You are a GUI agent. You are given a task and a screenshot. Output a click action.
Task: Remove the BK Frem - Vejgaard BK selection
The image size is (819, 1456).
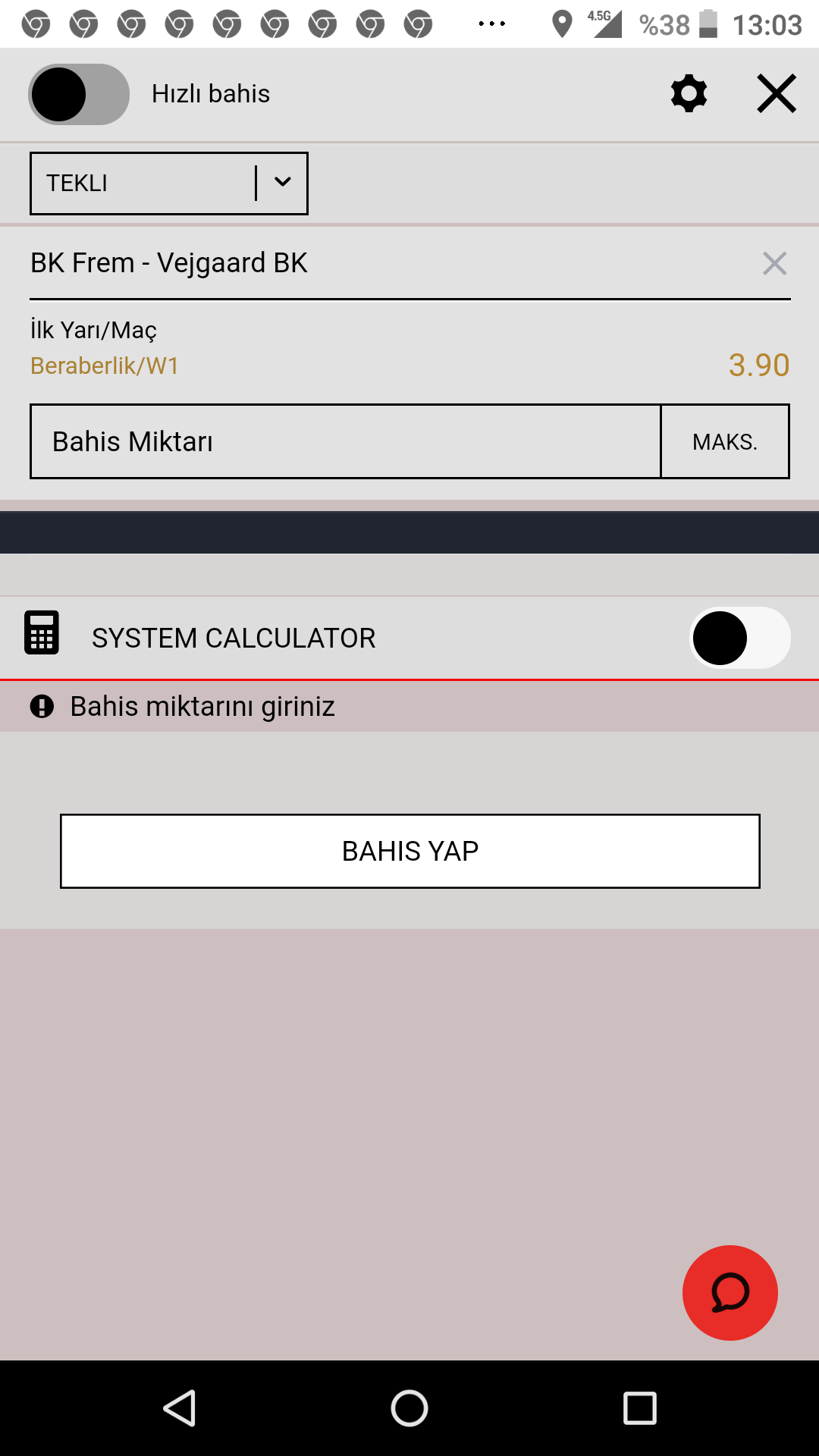774,263
